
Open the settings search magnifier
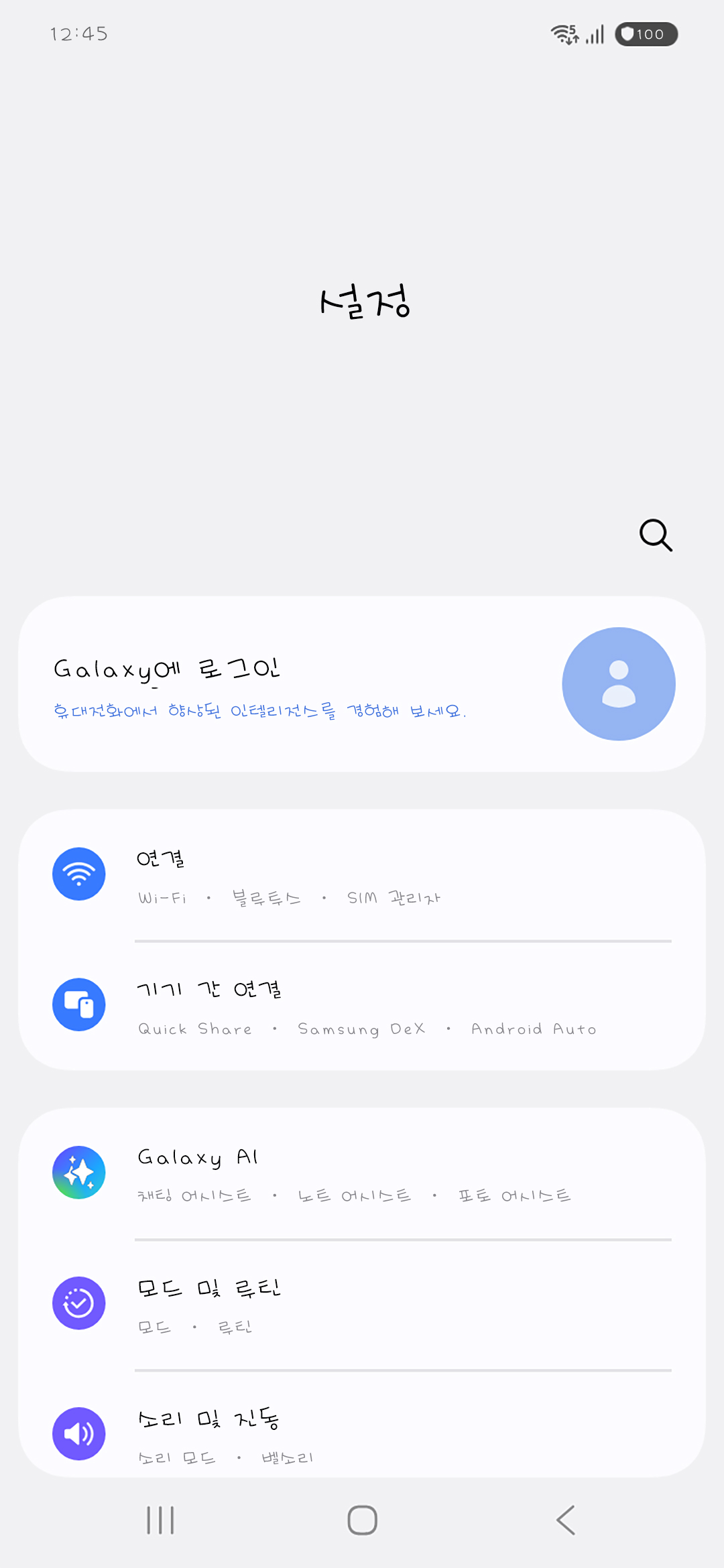(656, 535)
